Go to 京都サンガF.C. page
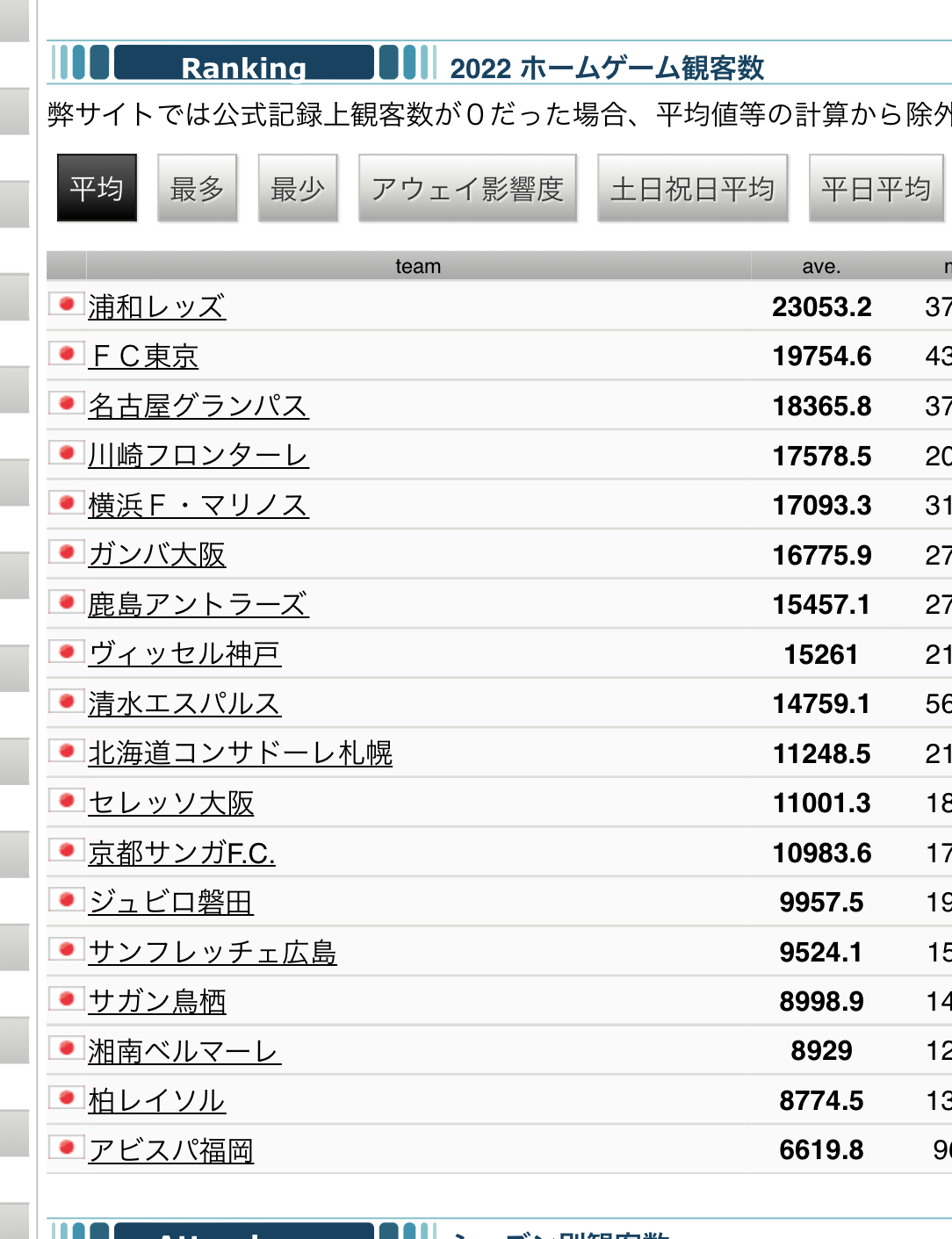 (182, 852)
